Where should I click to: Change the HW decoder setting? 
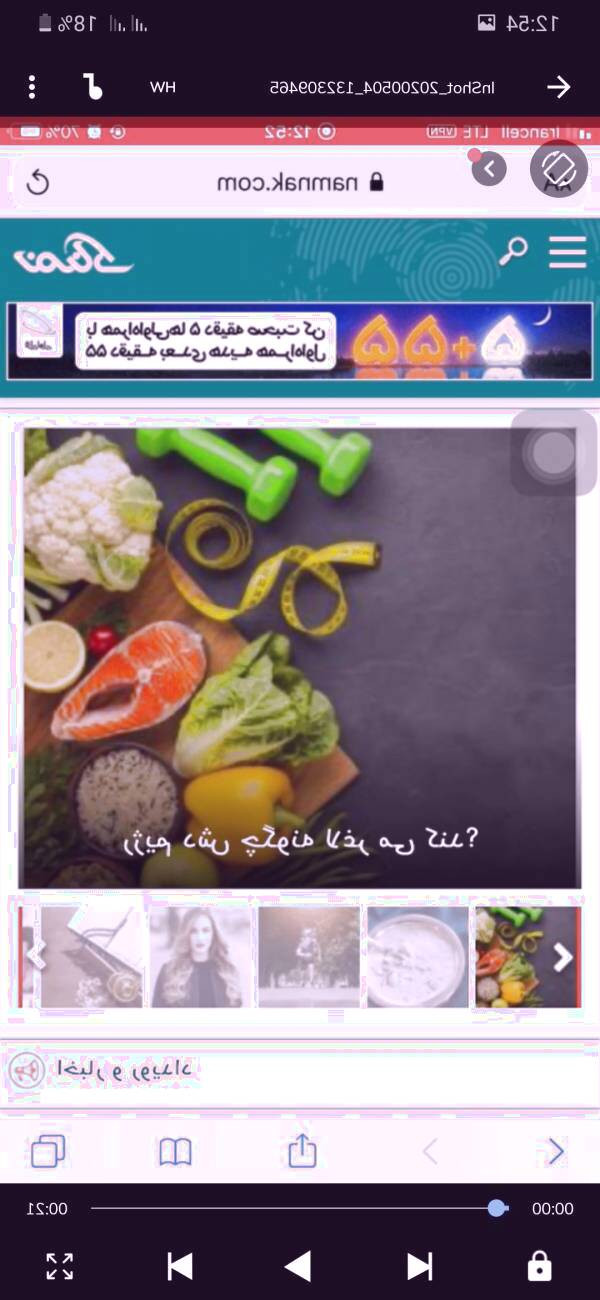(163, 87)
